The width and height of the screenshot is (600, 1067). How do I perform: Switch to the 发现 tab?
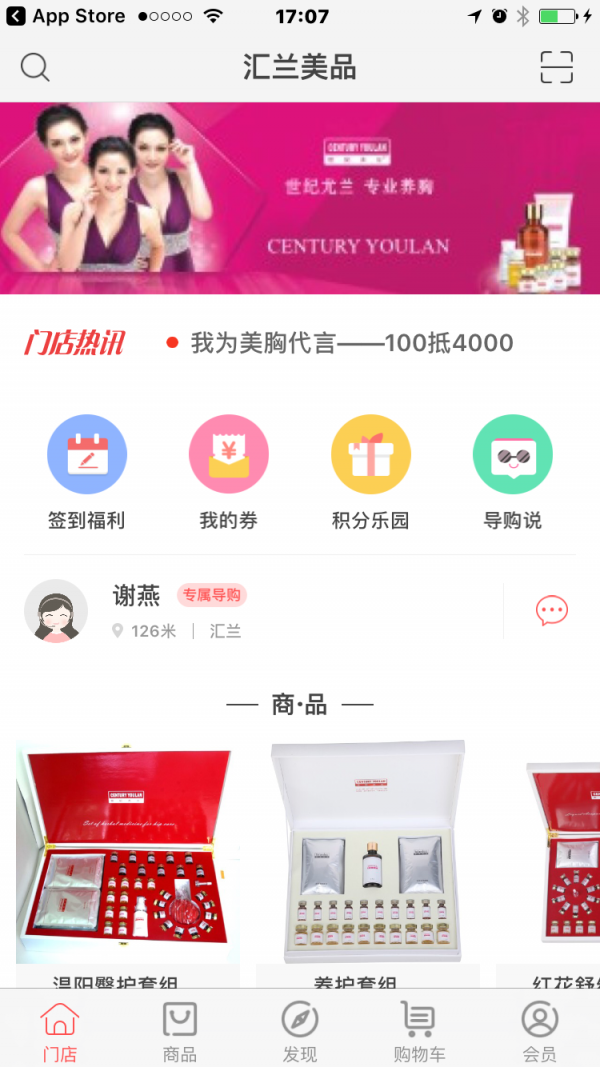pyautogui.click(x=300, y=1030)
